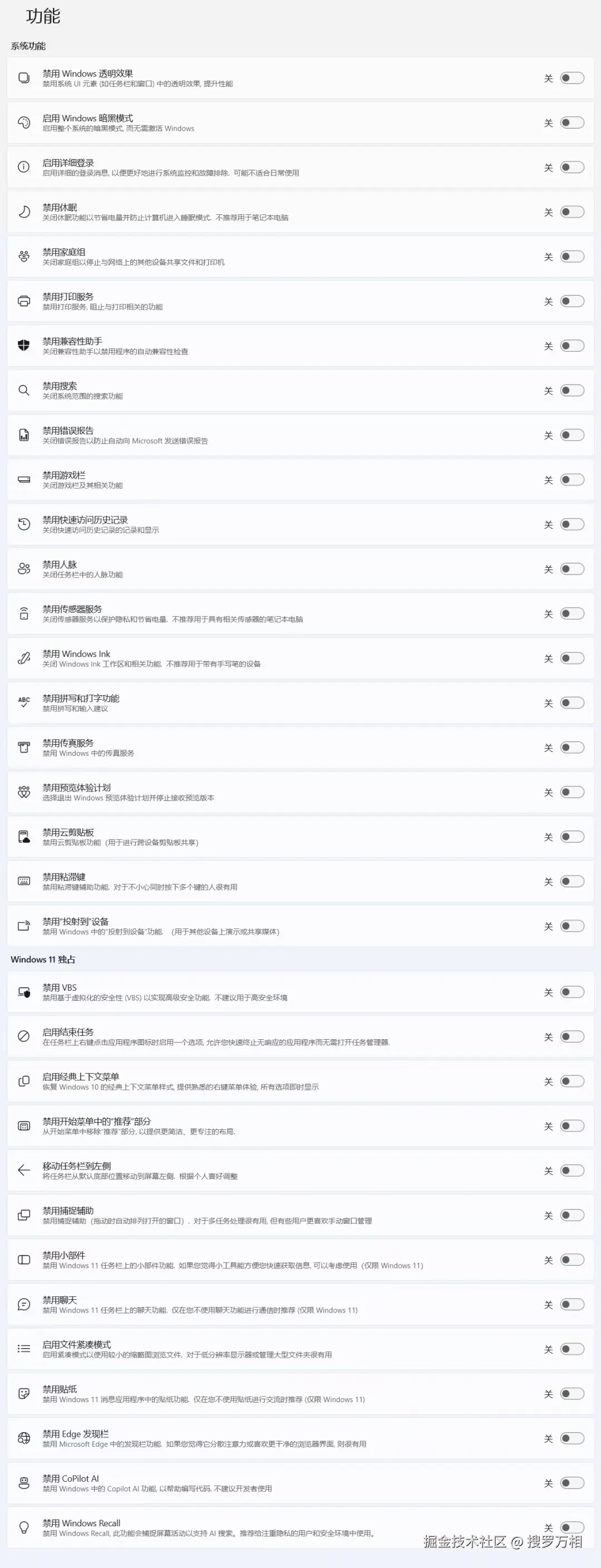This screenshot has width=601, height=1568.
Task: Toggle the 禁用休眠 switch
Action: 572,212
